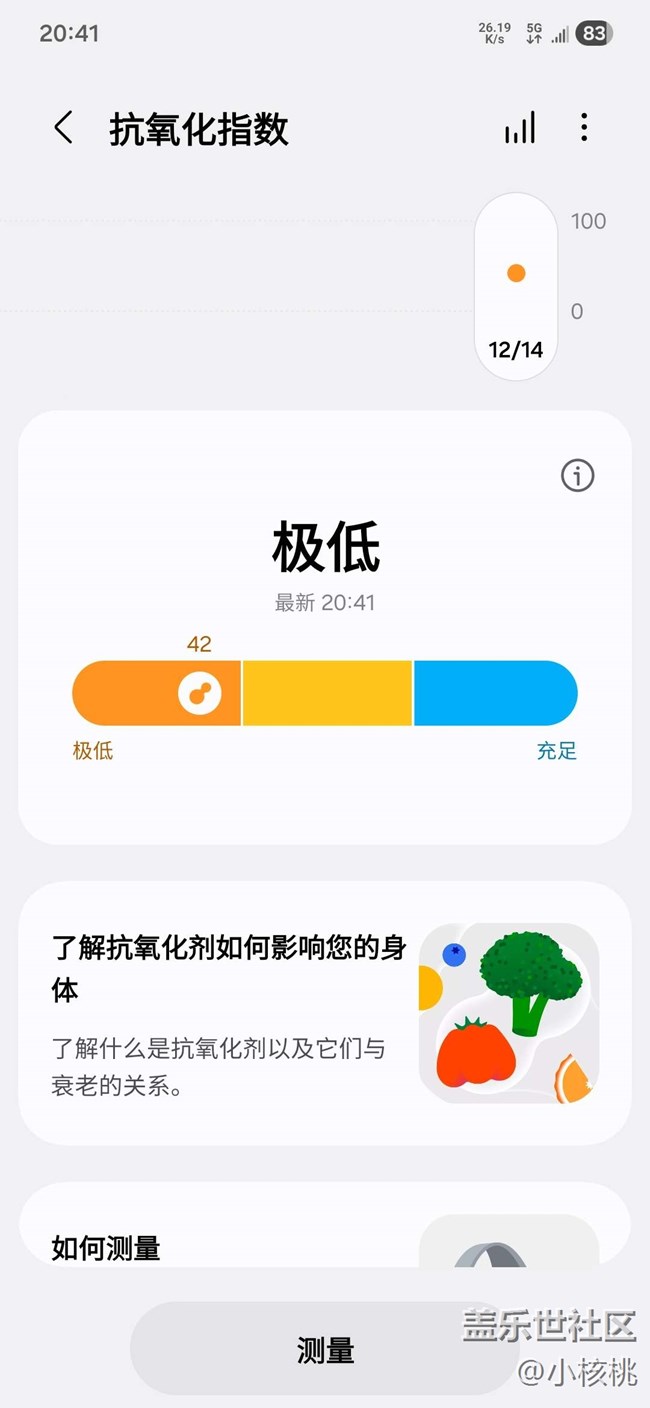Open the 如何测量 card
This screenshot has width=650, height=1408.
[x=324, y=1235]
